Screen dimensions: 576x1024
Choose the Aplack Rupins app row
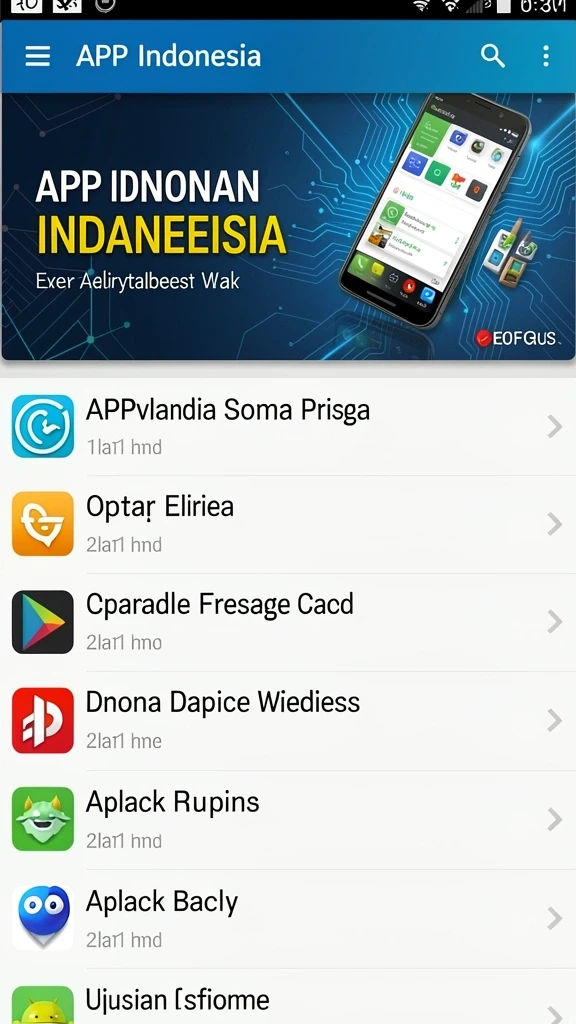point(288,820)
